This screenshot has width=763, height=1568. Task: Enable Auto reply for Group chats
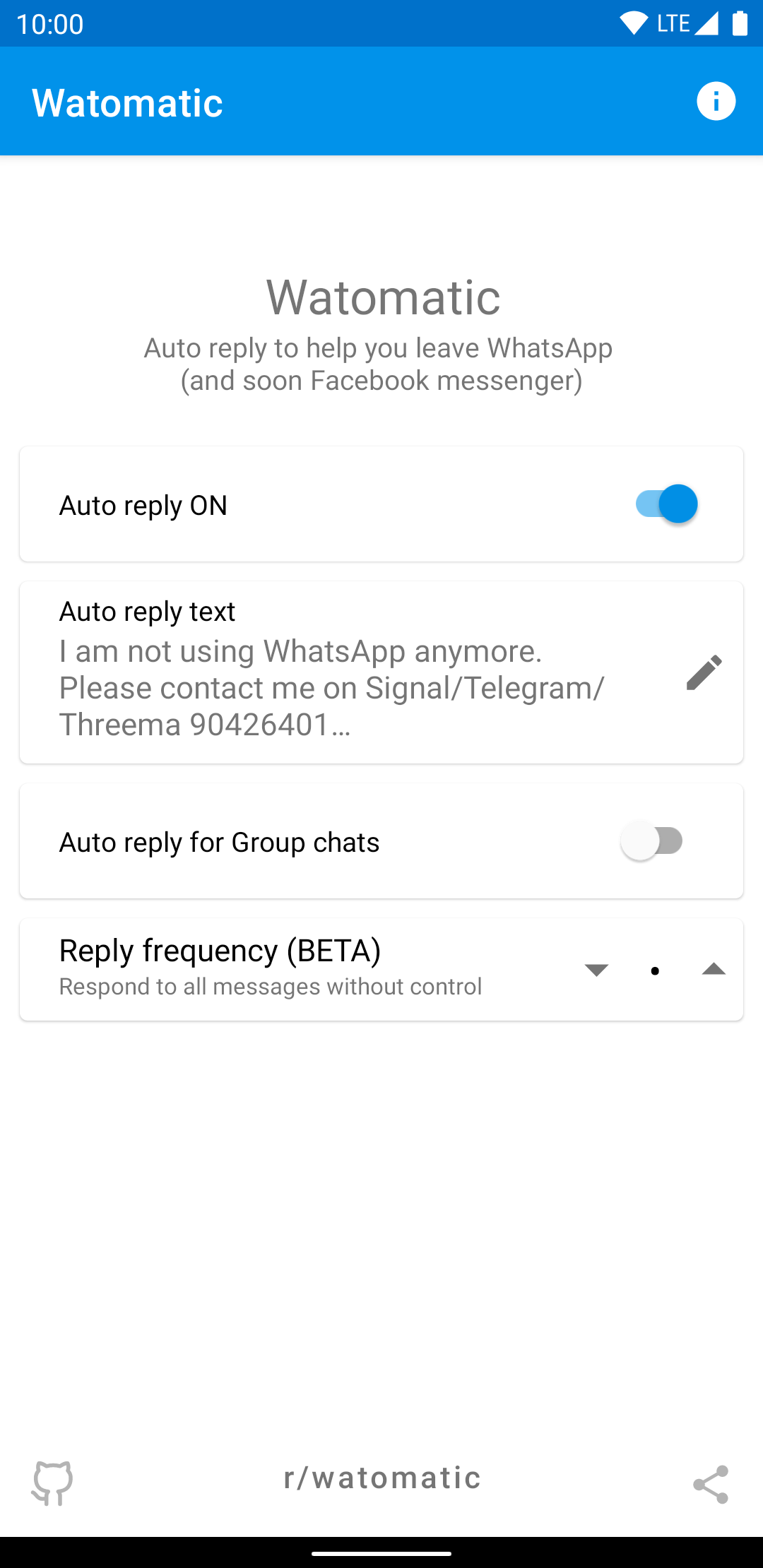click(x=652, y=841)
